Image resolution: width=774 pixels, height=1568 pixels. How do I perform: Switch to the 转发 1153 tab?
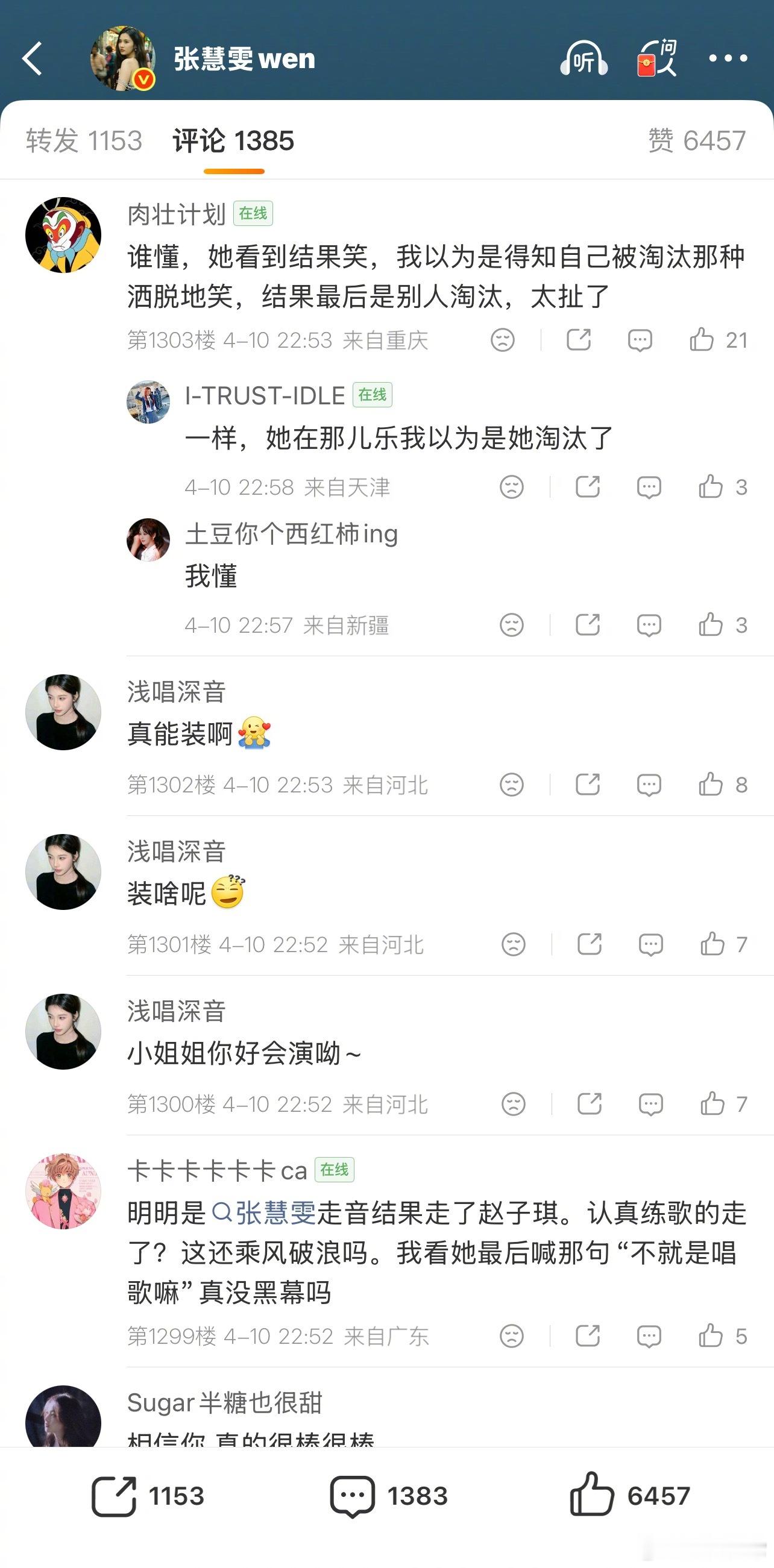coord(83,140)
